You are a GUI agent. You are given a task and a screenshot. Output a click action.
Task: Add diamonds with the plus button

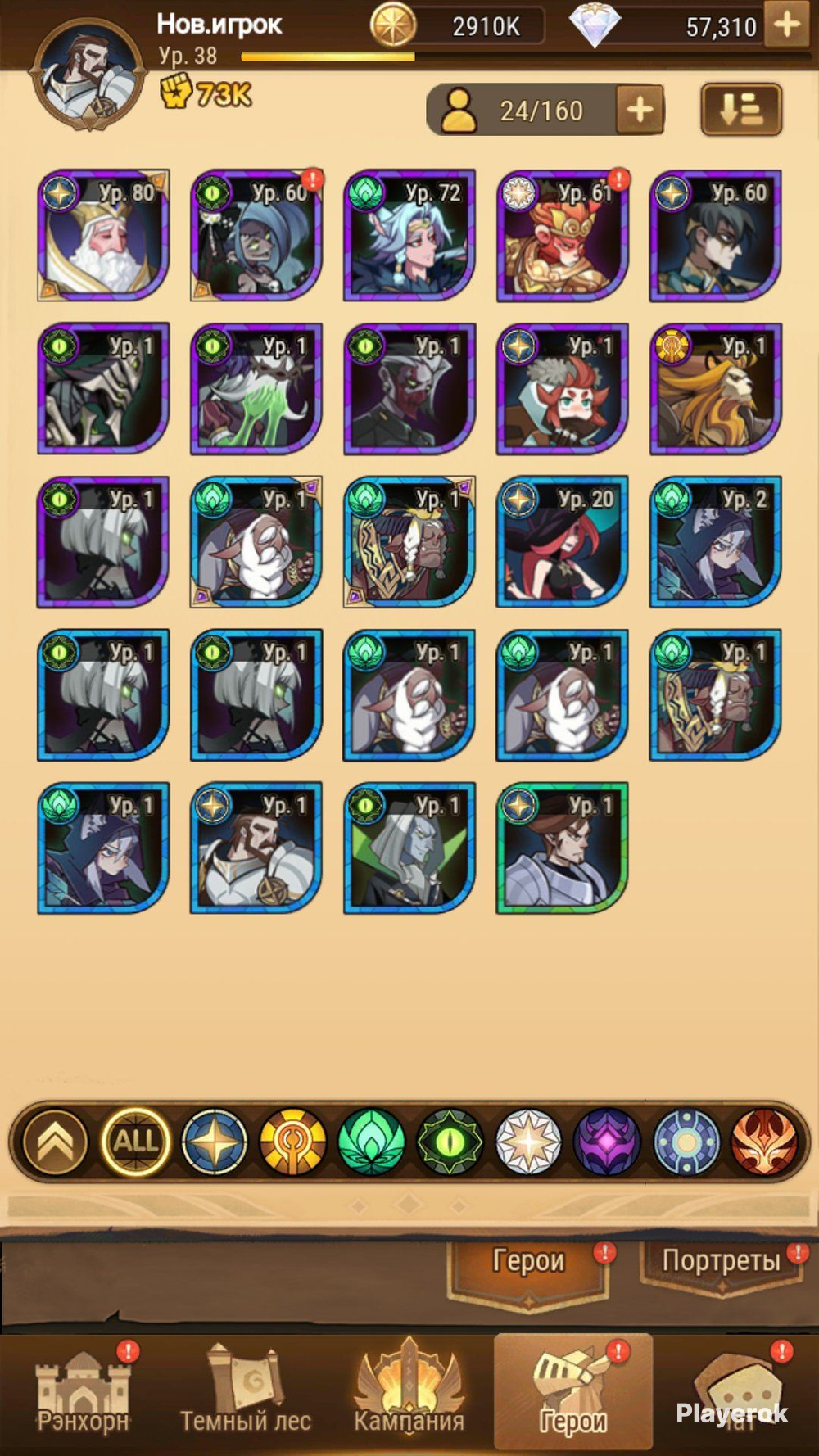pyautogui.click(x=787, y=25)
